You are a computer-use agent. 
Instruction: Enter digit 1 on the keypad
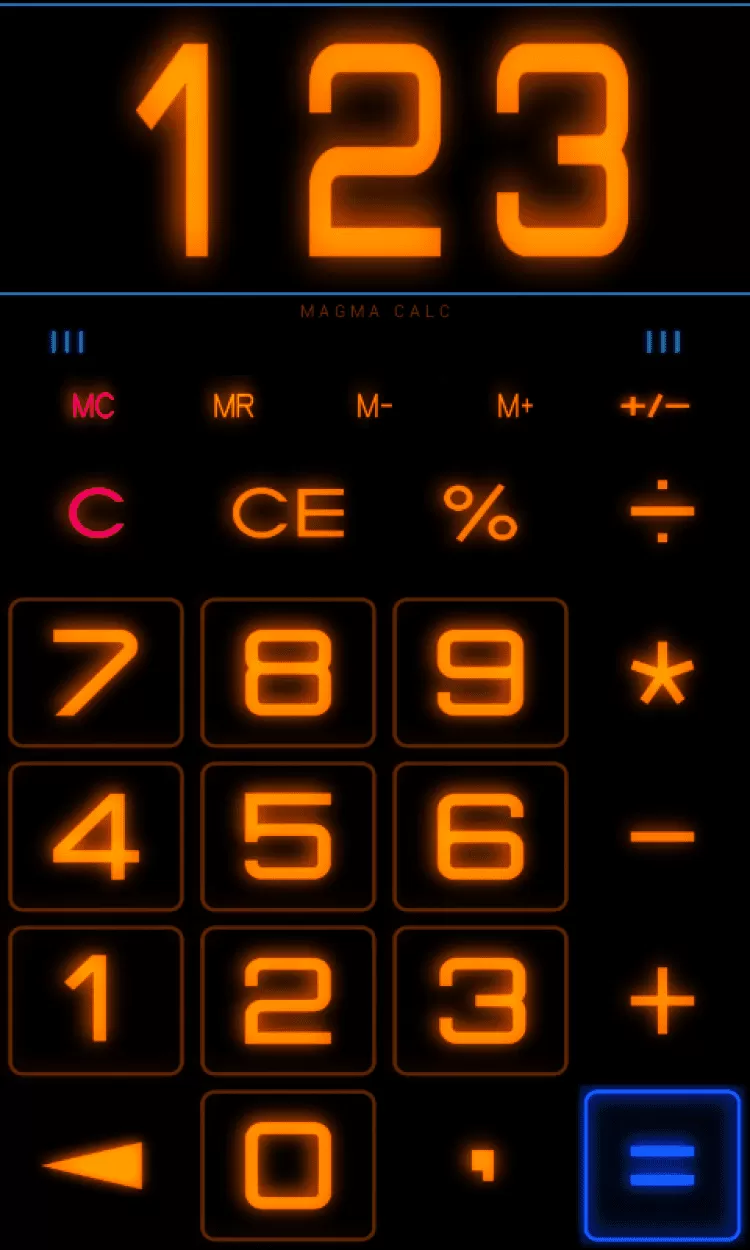pos(96,1000)
